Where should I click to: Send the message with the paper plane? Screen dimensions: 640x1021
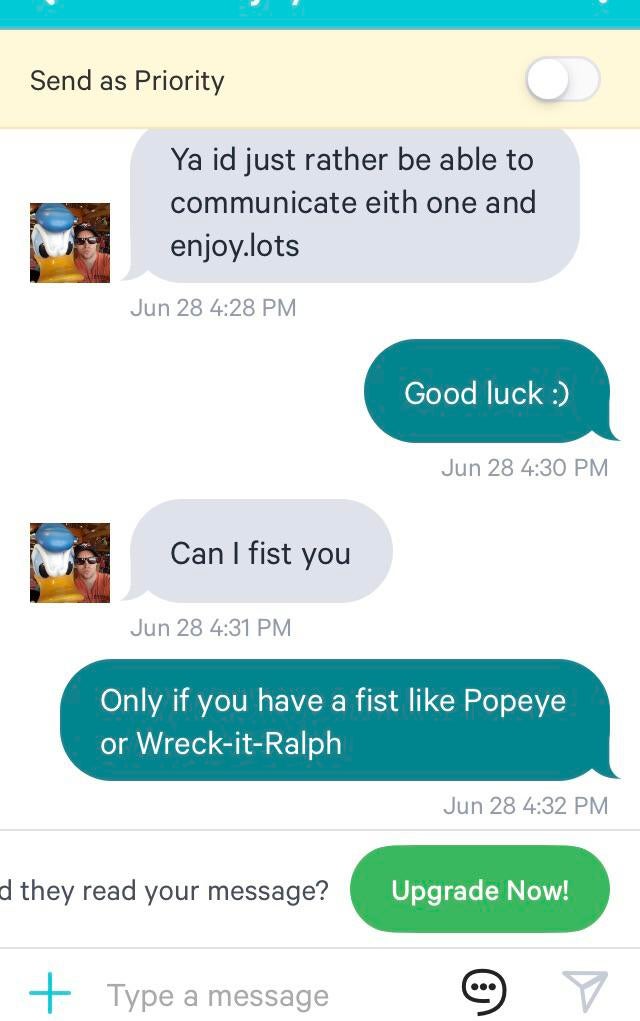[x=585, y=991]
